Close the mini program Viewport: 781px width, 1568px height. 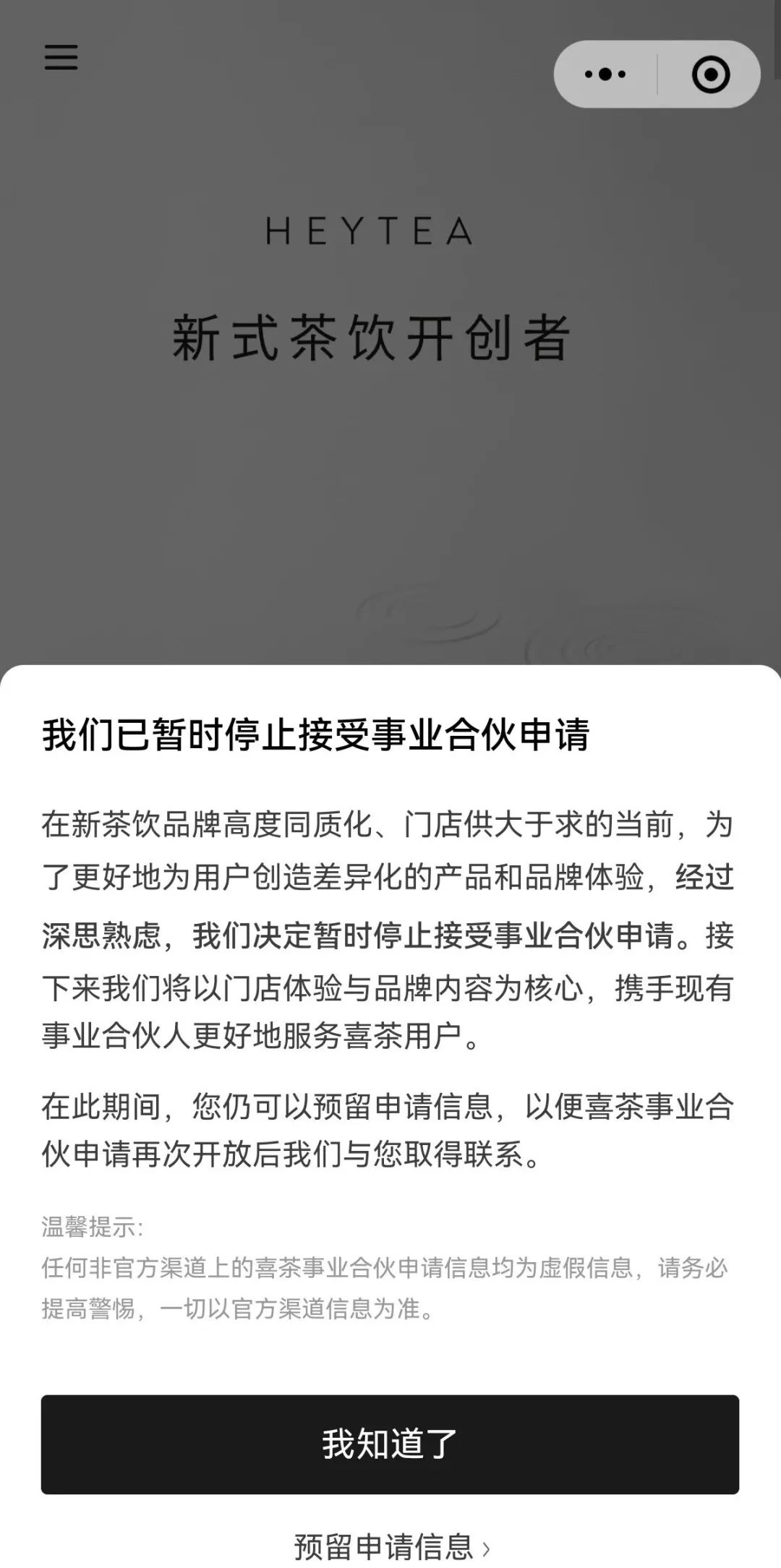(x=710, y=74)
